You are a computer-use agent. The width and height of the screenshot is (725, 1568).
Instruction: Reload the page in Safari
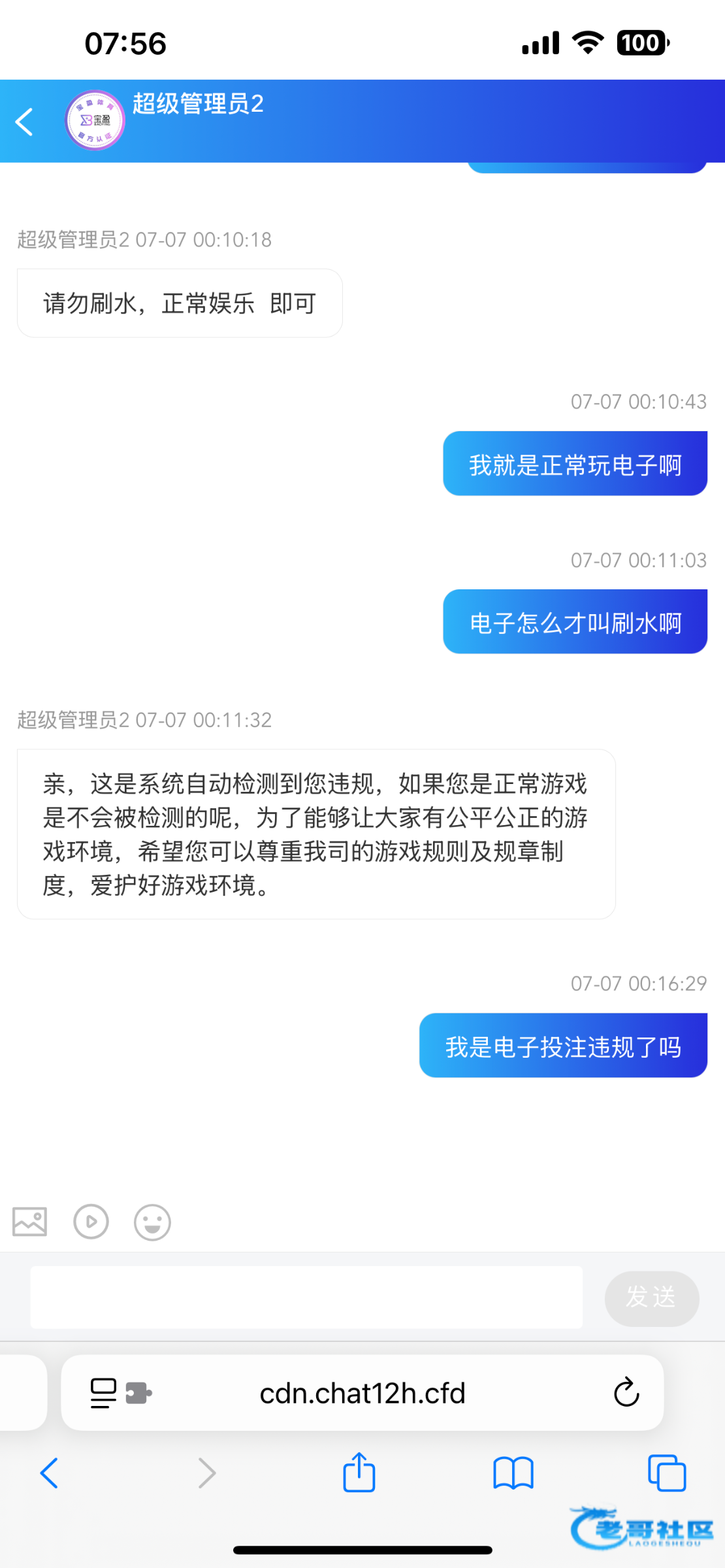[x=626, y=1393]
